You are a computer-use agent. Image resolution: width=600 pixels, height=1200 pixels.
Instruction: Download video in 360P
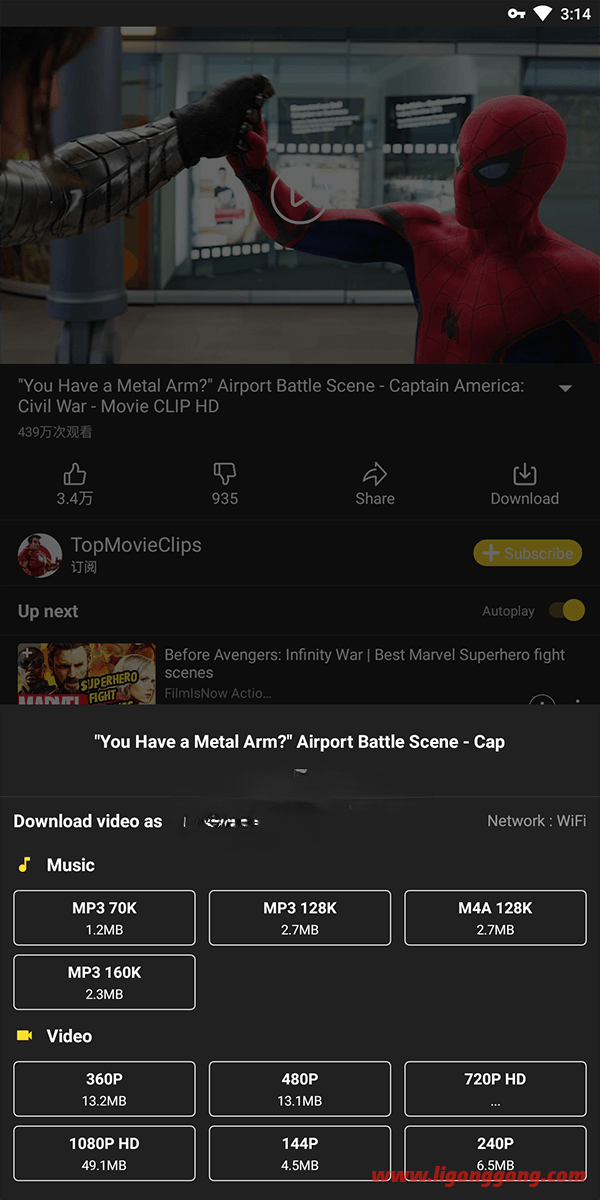click(x=104, y=1089)
